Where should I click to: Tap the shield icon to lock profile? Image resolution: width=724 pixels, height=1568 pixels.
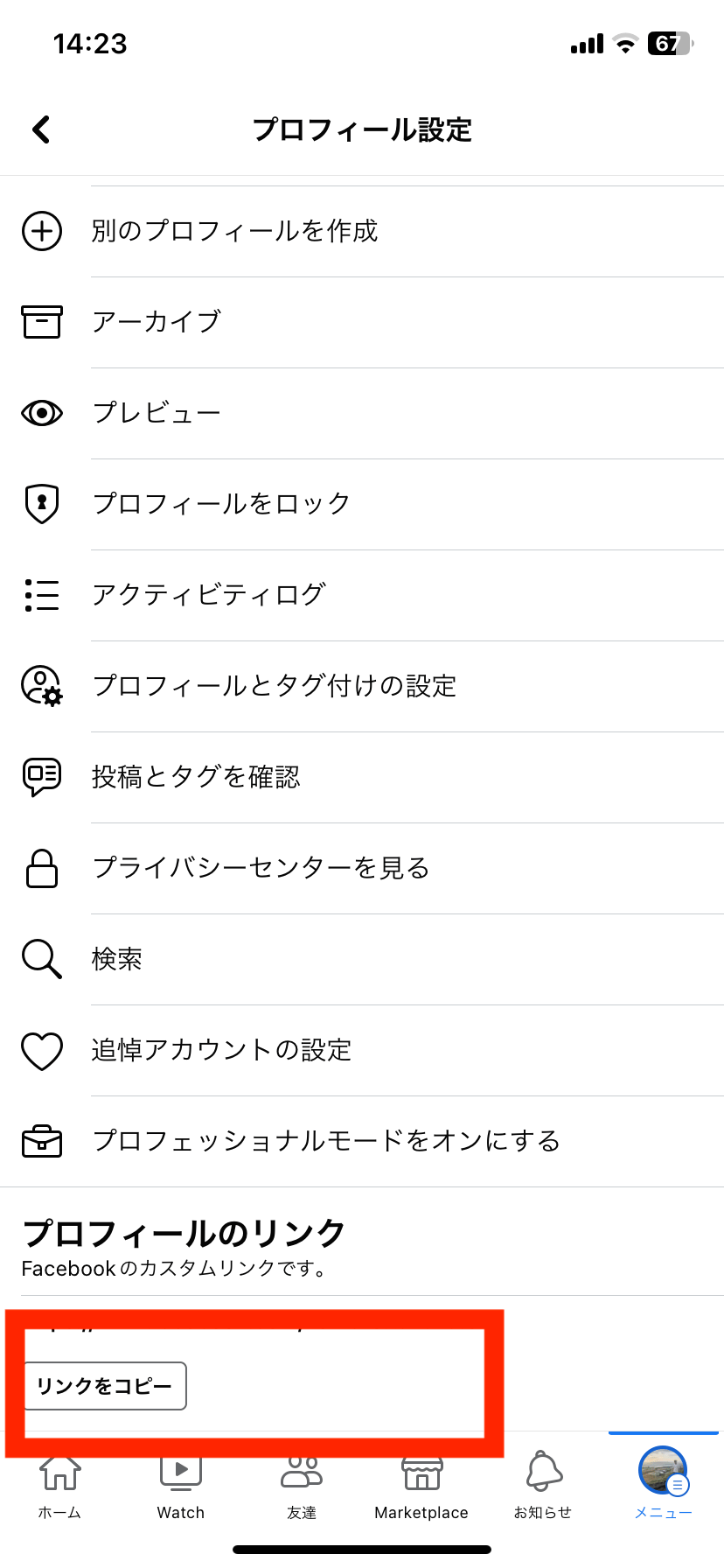(41, 504)
